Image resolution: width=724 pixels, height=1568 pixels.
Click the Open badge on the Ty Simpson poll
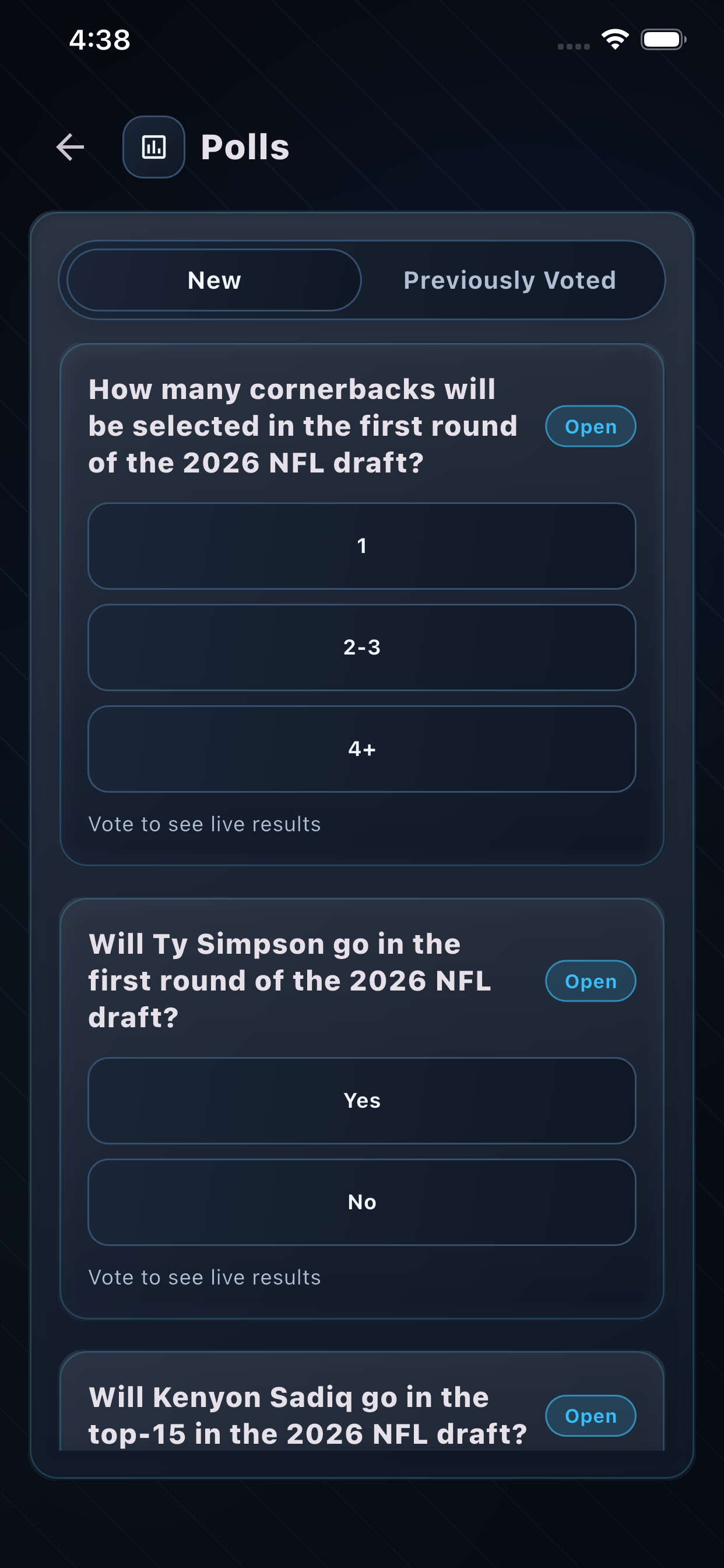(589, 981)
